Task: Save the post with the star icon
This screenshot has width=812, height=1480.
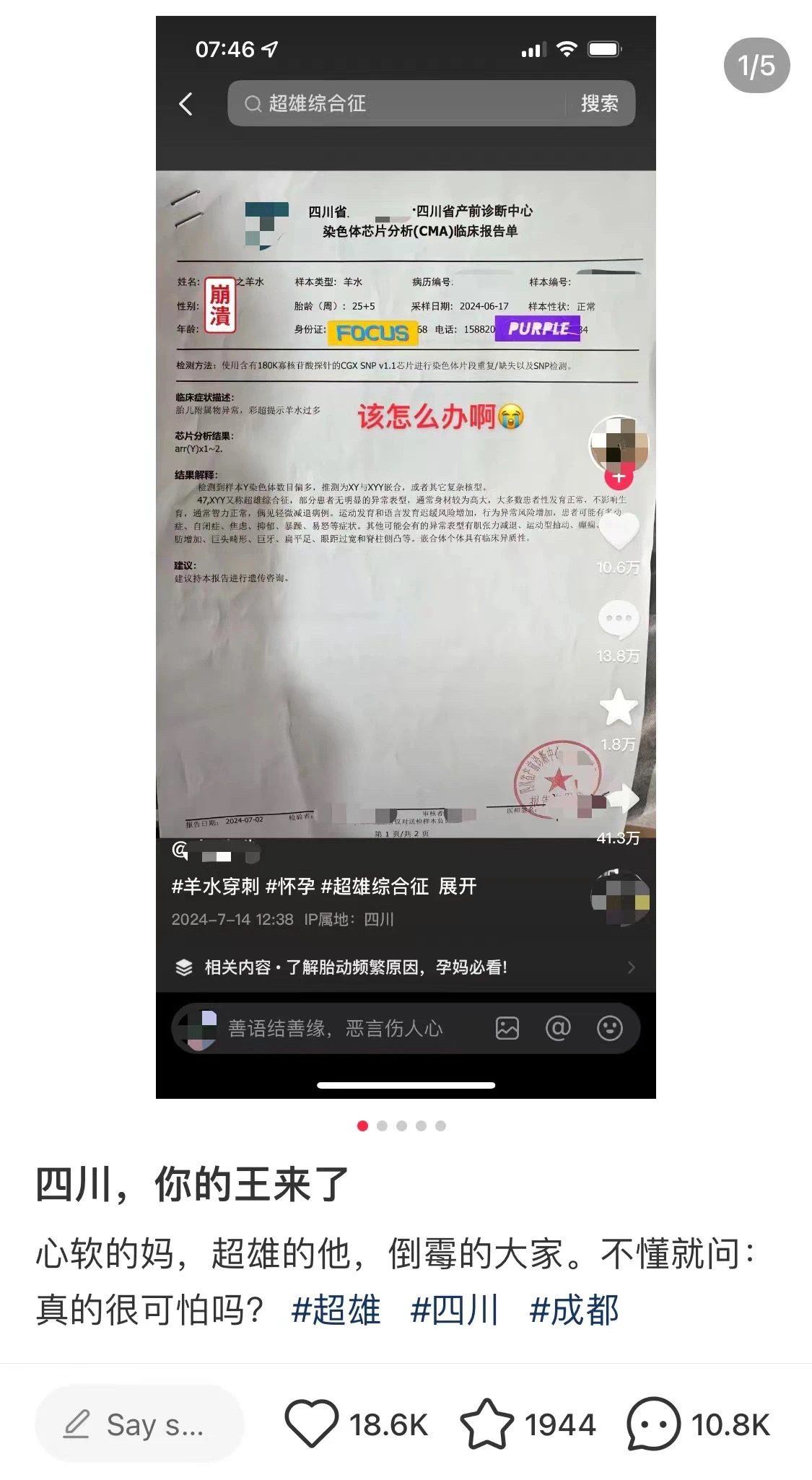Action: (486, 1424)
